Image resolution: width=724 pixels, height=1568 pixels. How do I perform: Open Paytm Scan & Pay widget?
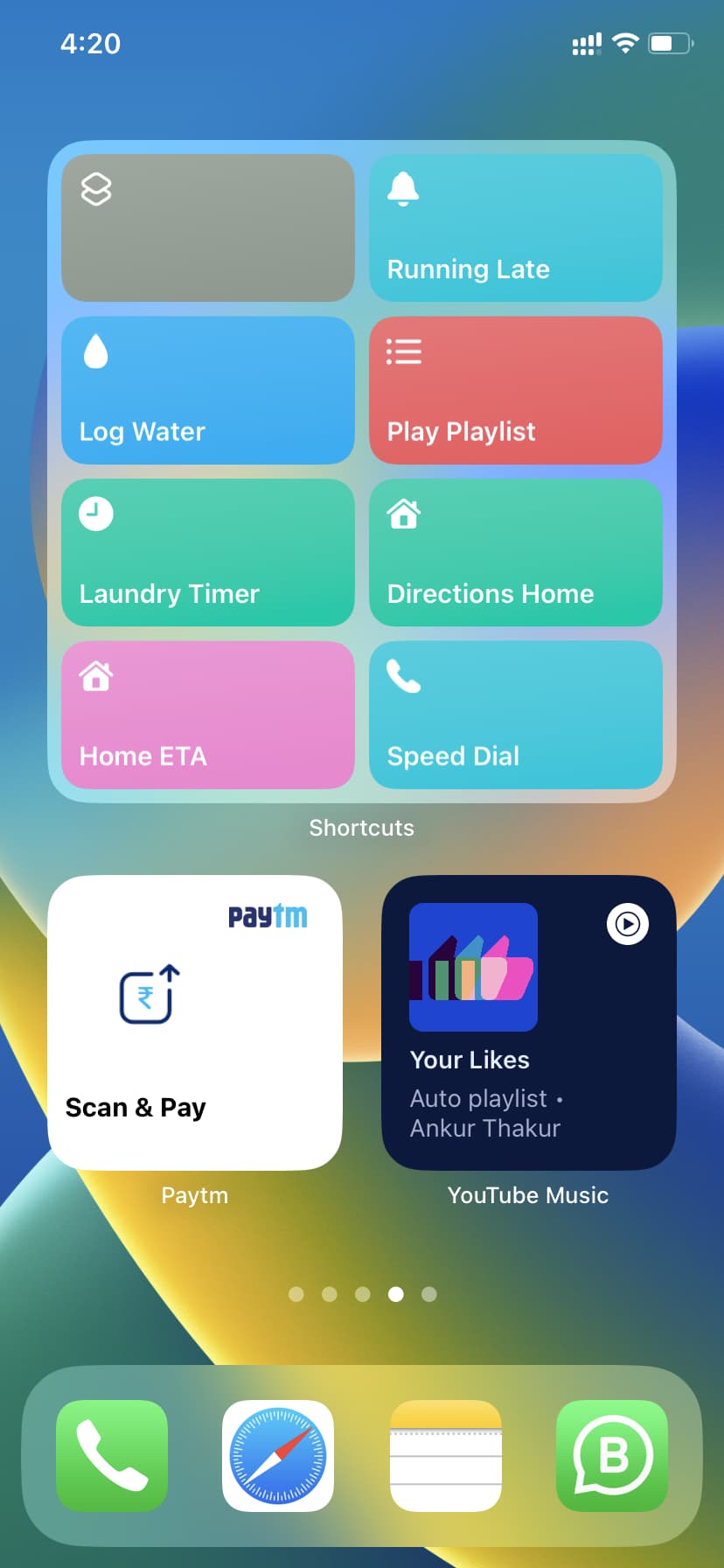(194, 1022)
